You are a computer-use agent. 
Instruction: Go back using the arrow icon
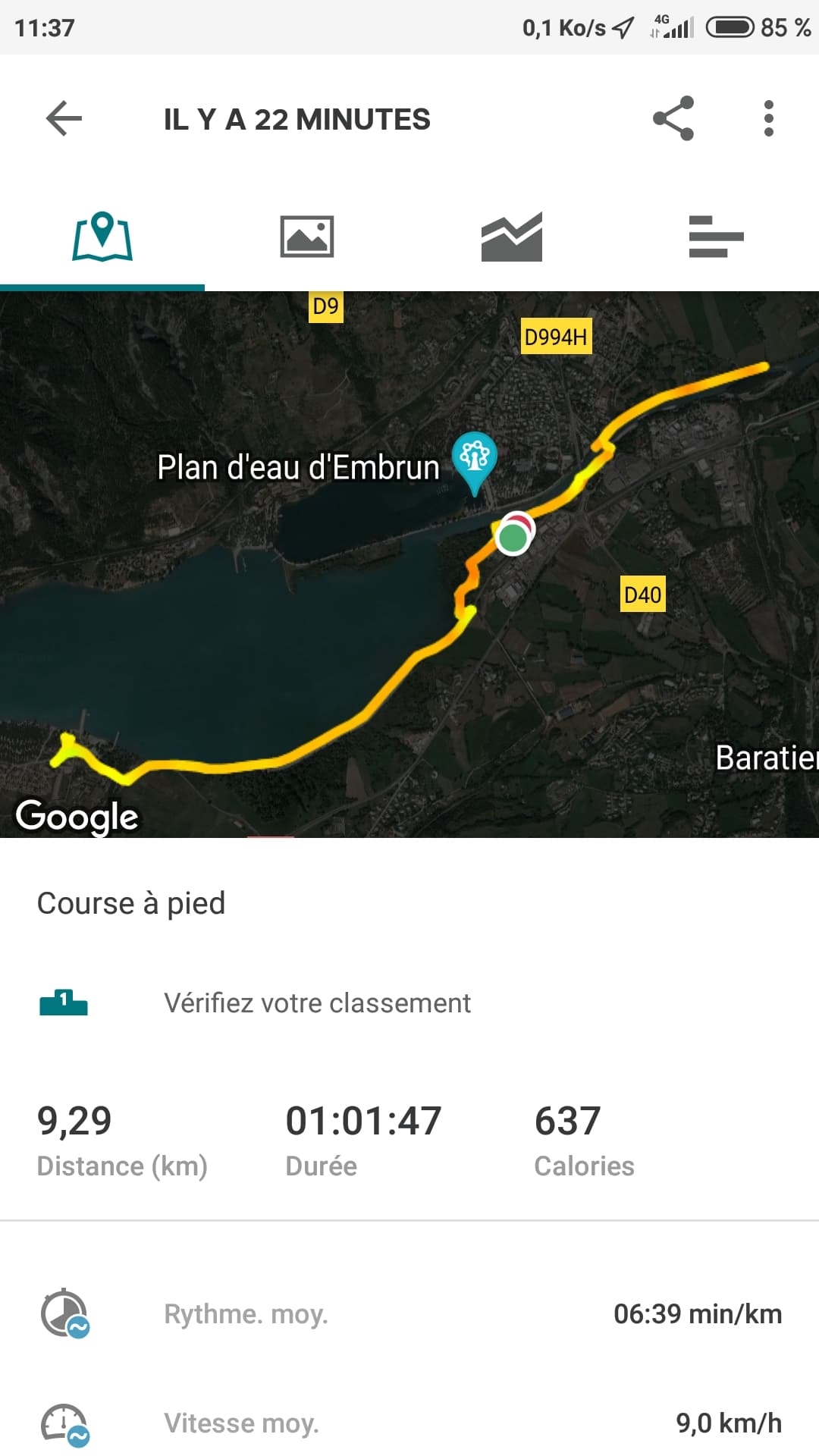(x=64, y=119)
